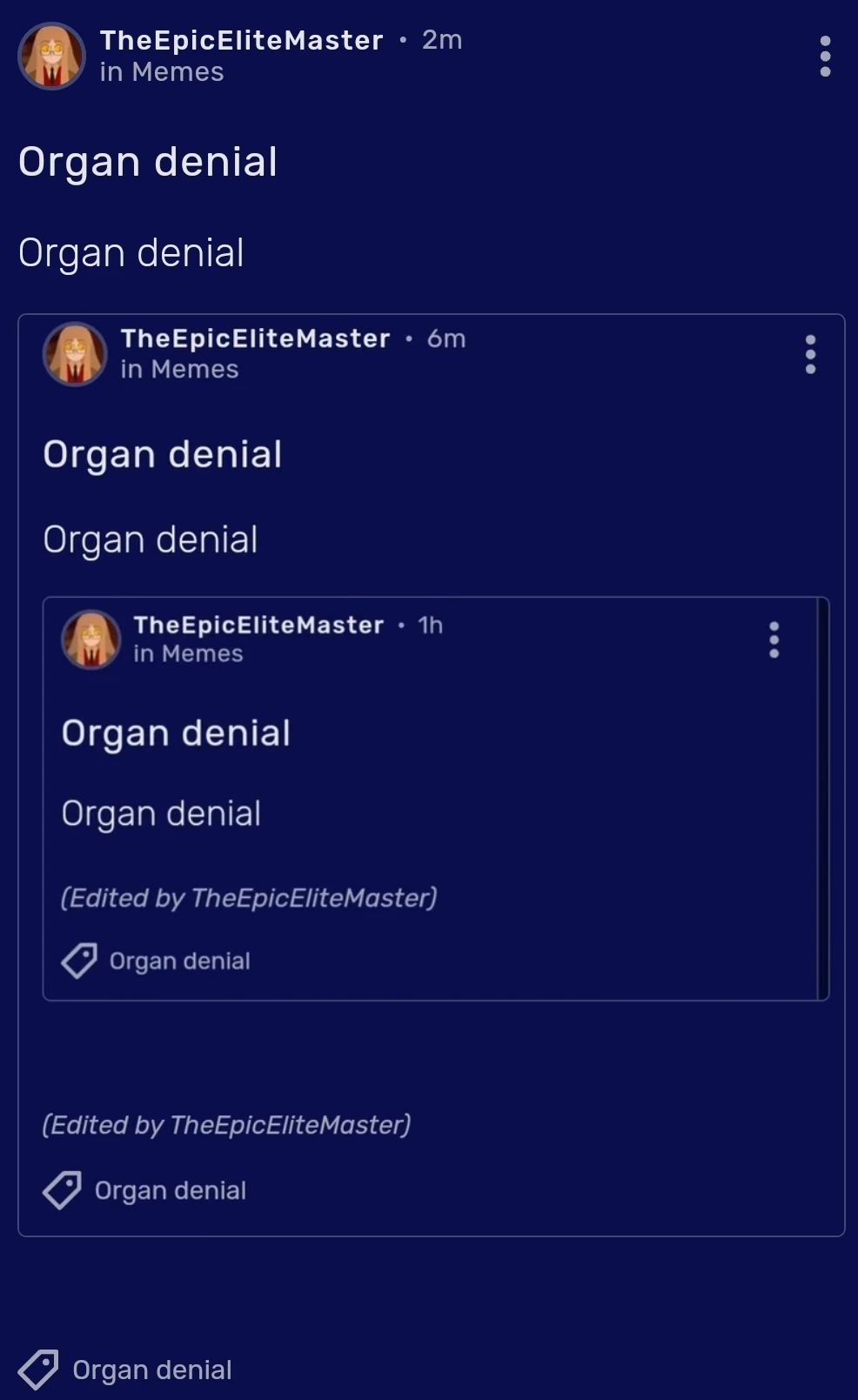Click the in Memes link on the 1h post

(x=187, y=653)
